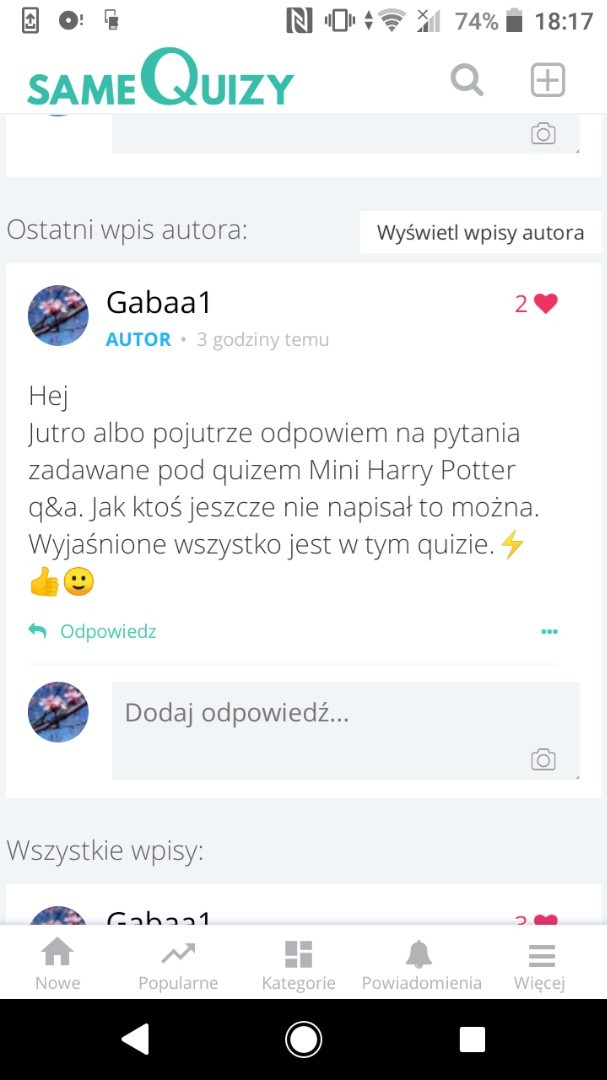Screen dimensions: 607x1080
Task: Attach a photo in Dodaj odpowiedź field
Action: [543, 760]
